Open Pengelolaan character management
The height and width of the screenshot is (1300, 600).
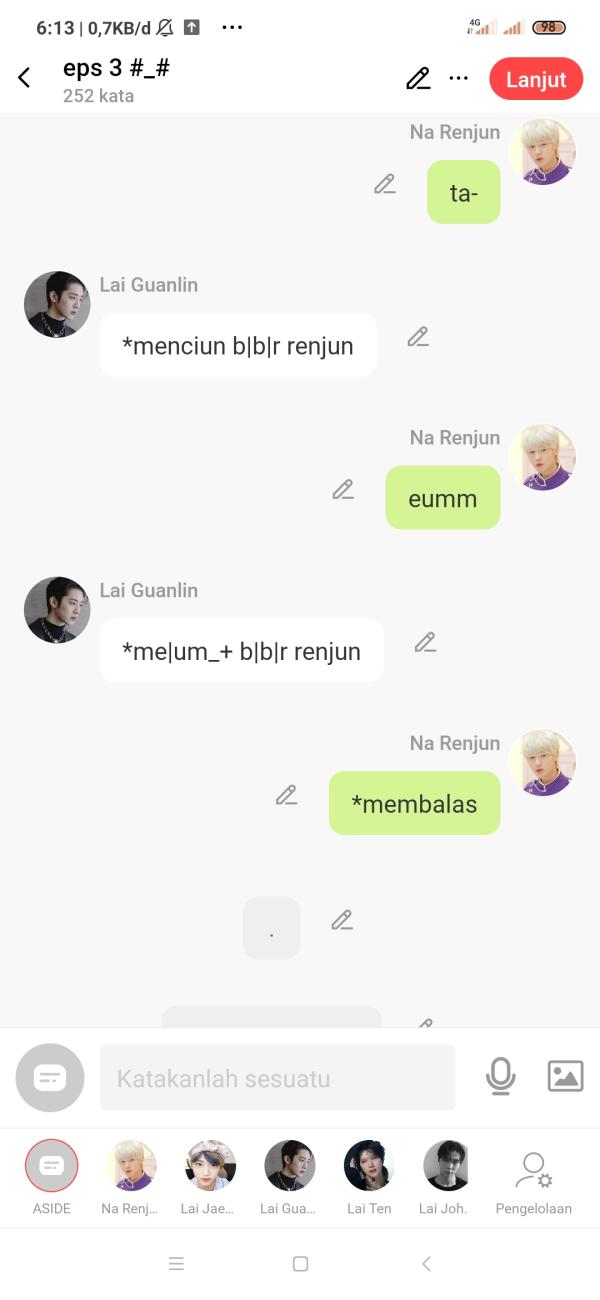click(x=534, y=1177)
